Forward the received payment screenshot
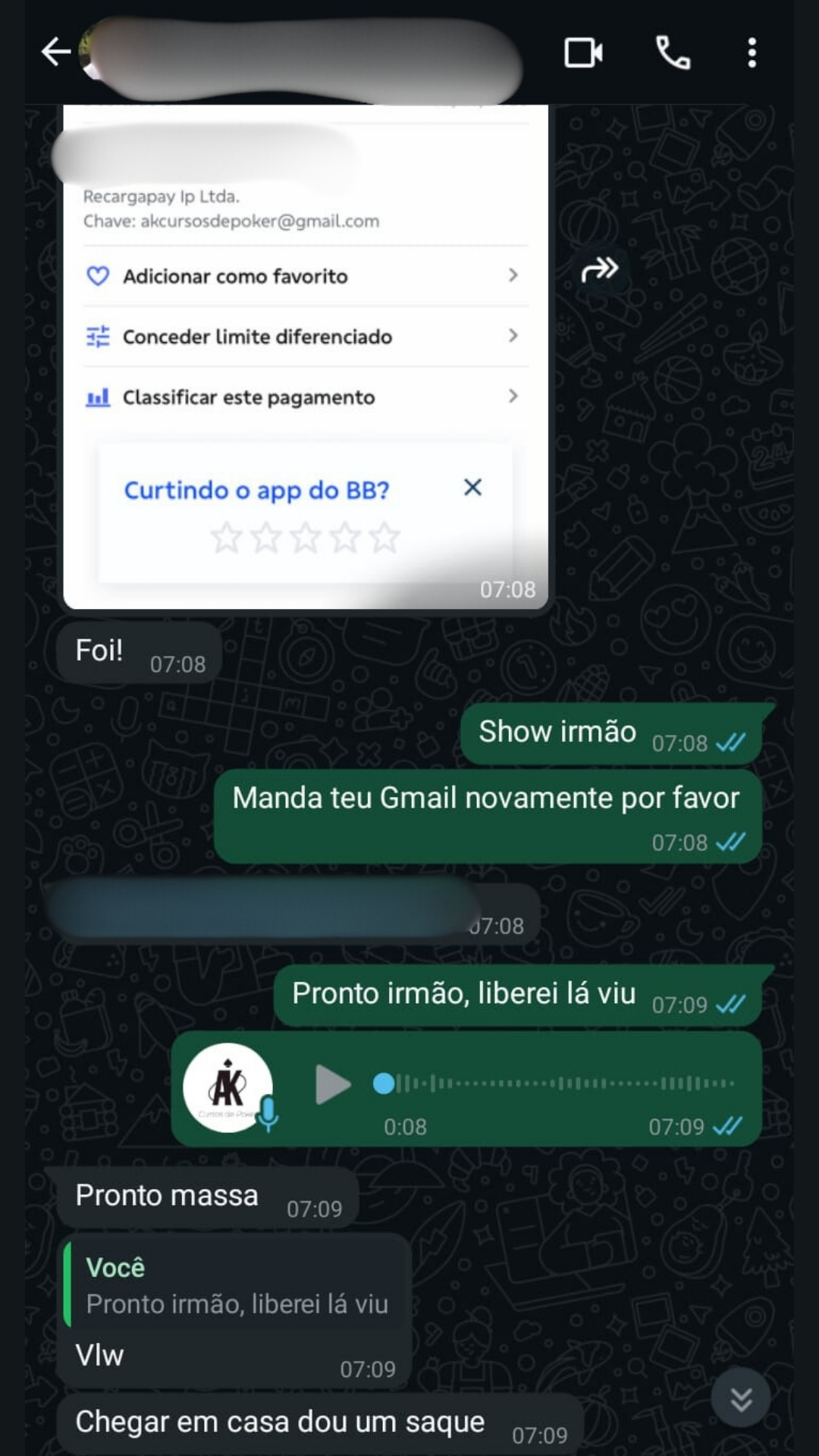 tap(600, 269)
